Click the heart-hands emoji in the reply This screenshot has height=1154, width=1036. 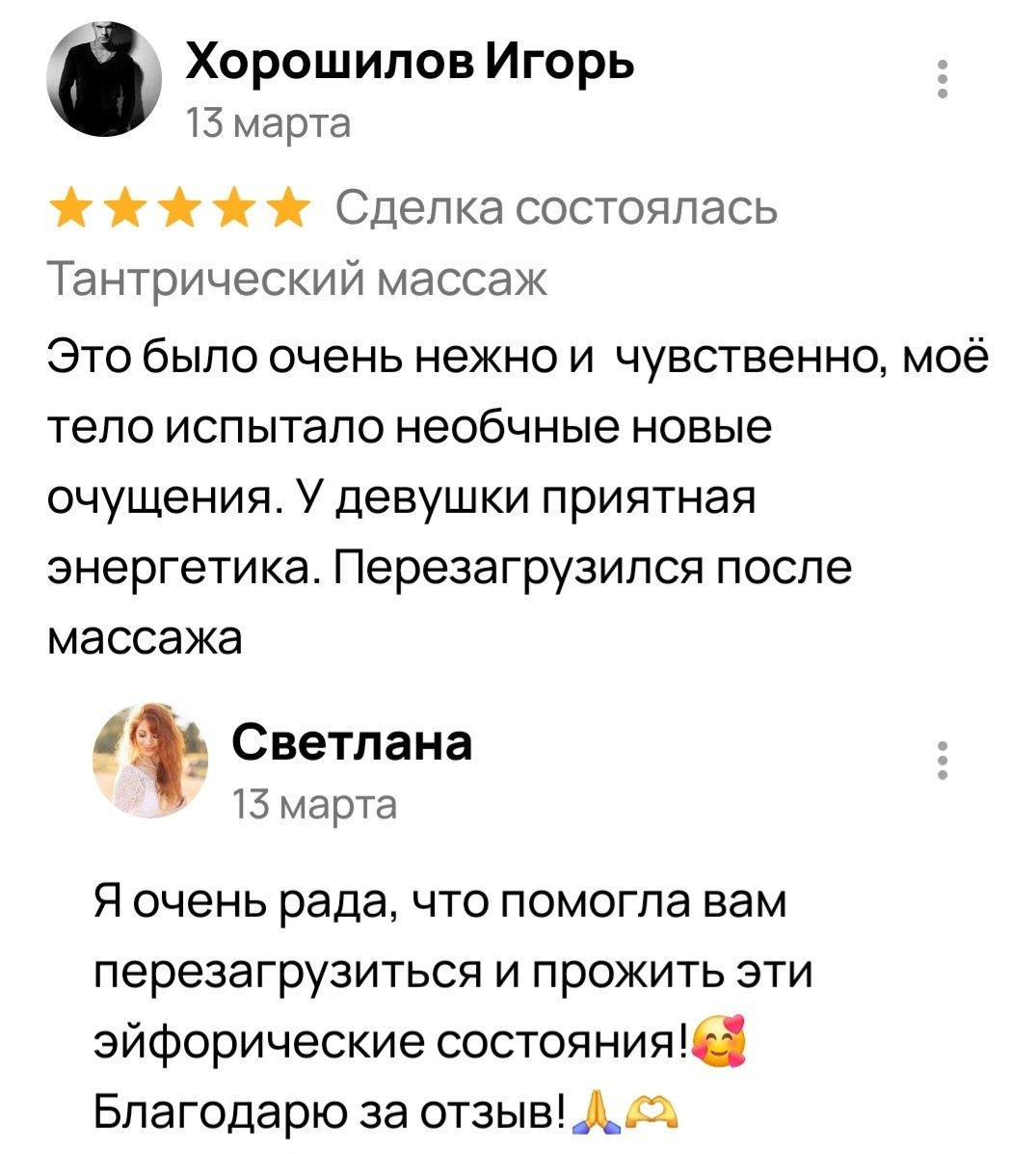(x=654, y=1112)
